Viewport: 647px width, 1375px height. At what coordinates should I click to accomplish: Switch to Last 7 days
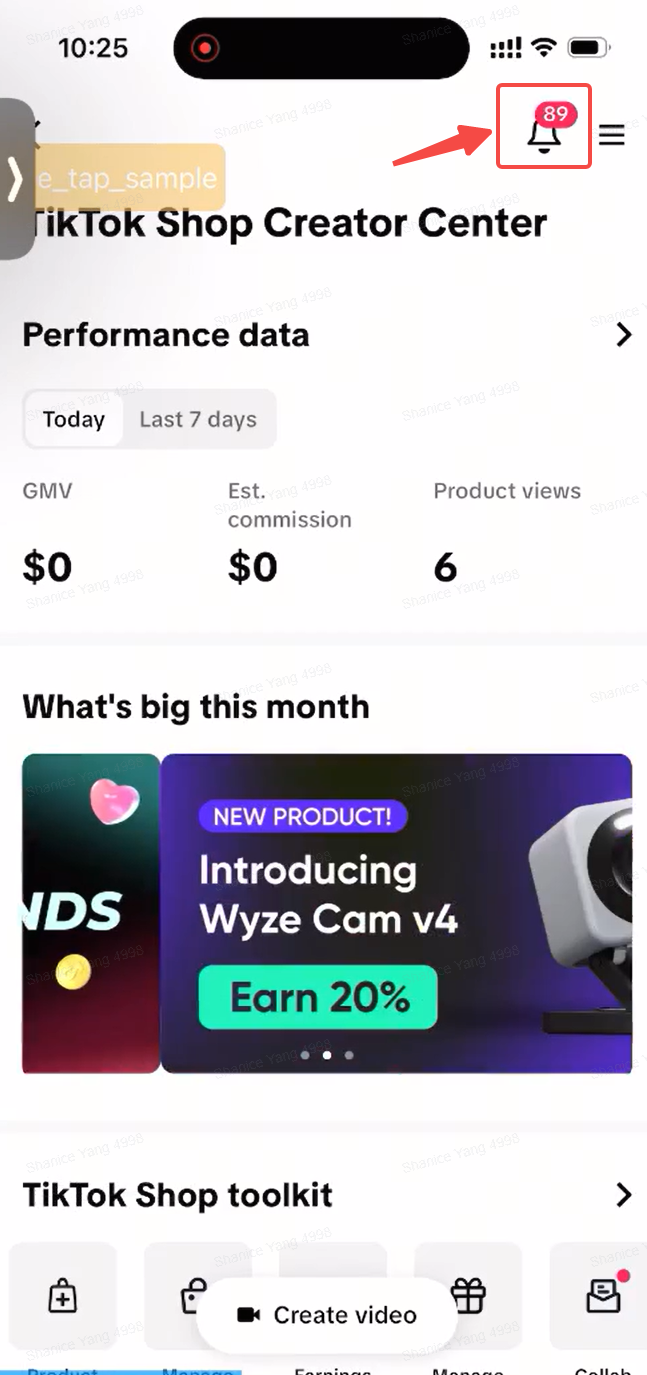click(x=198, y=420)
